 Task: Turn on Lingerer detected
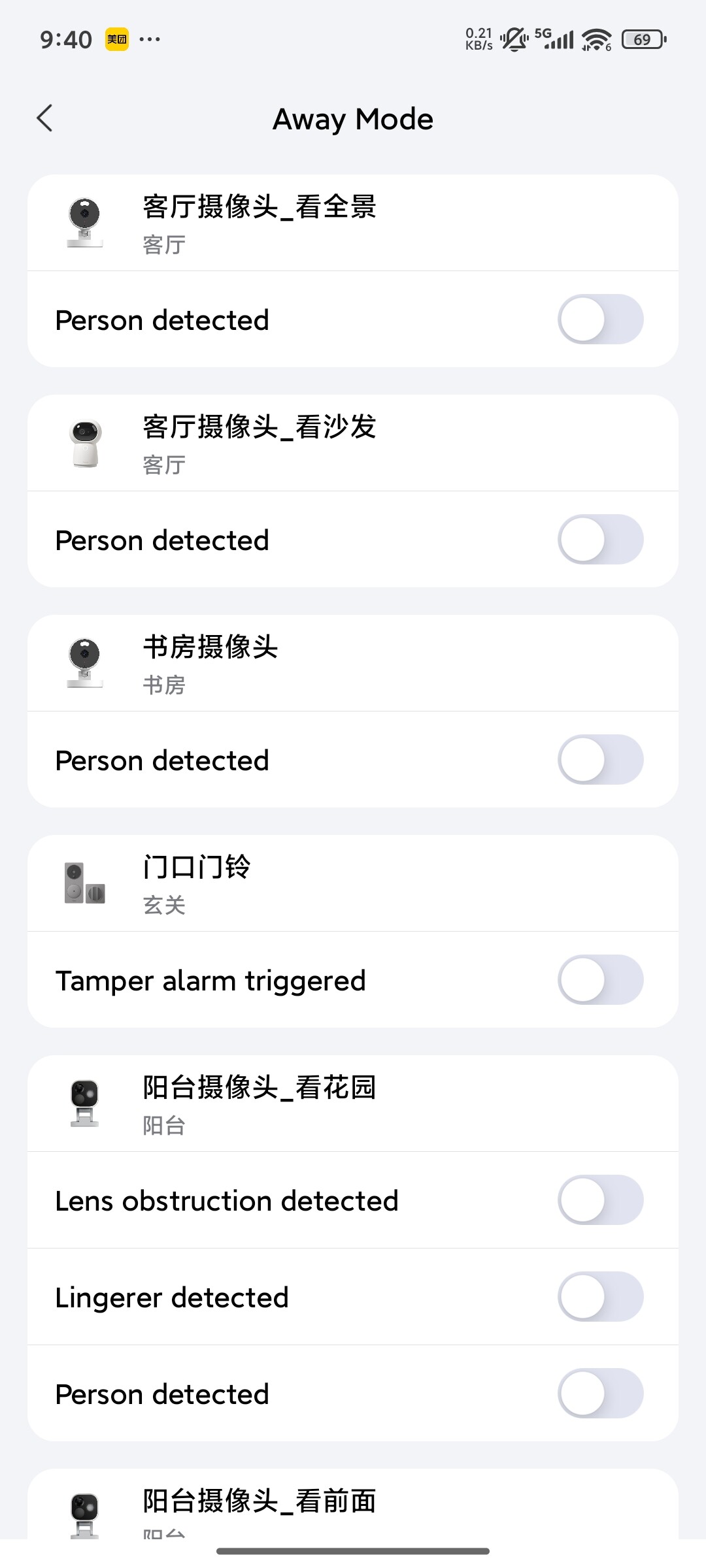[600, 1297]
